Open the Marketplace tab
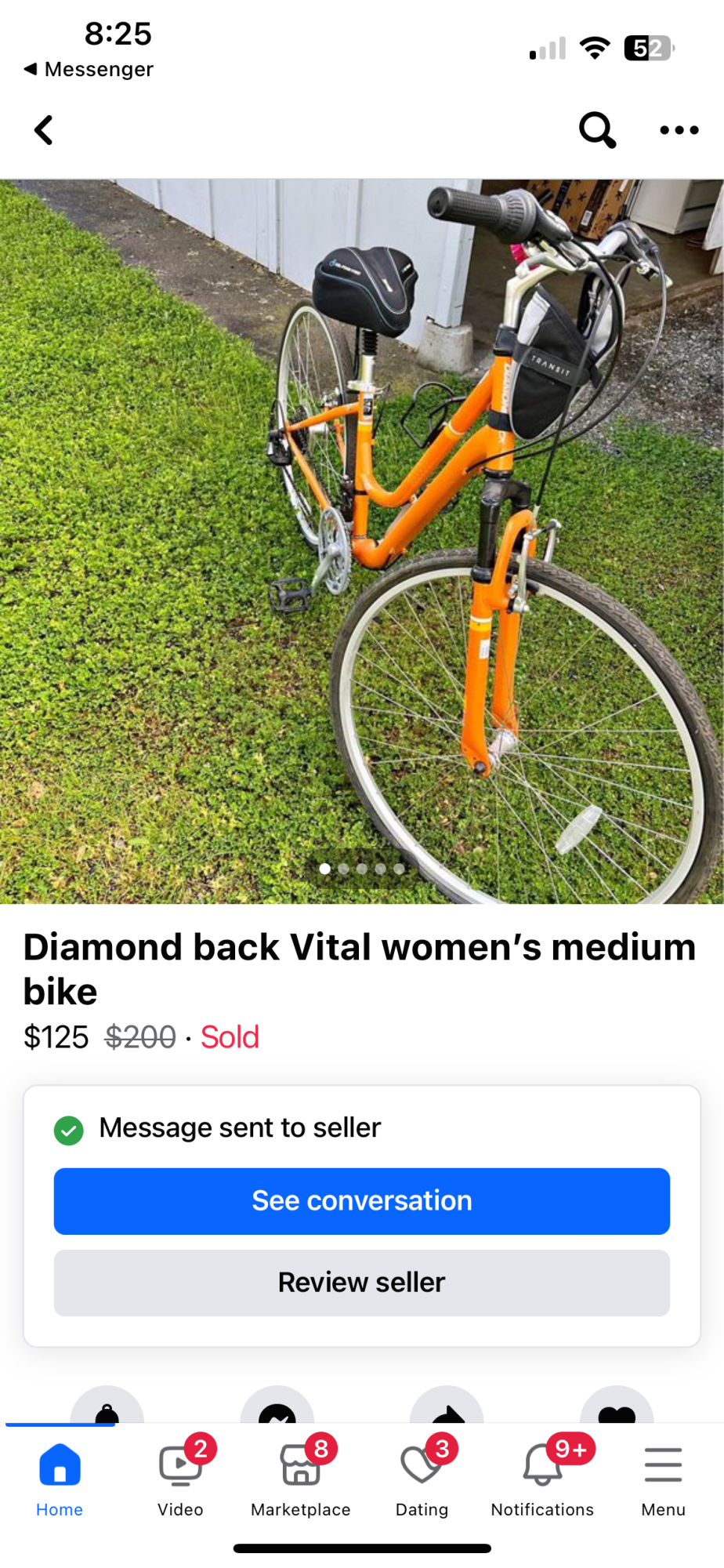724x1568 pixels. 301,1479
